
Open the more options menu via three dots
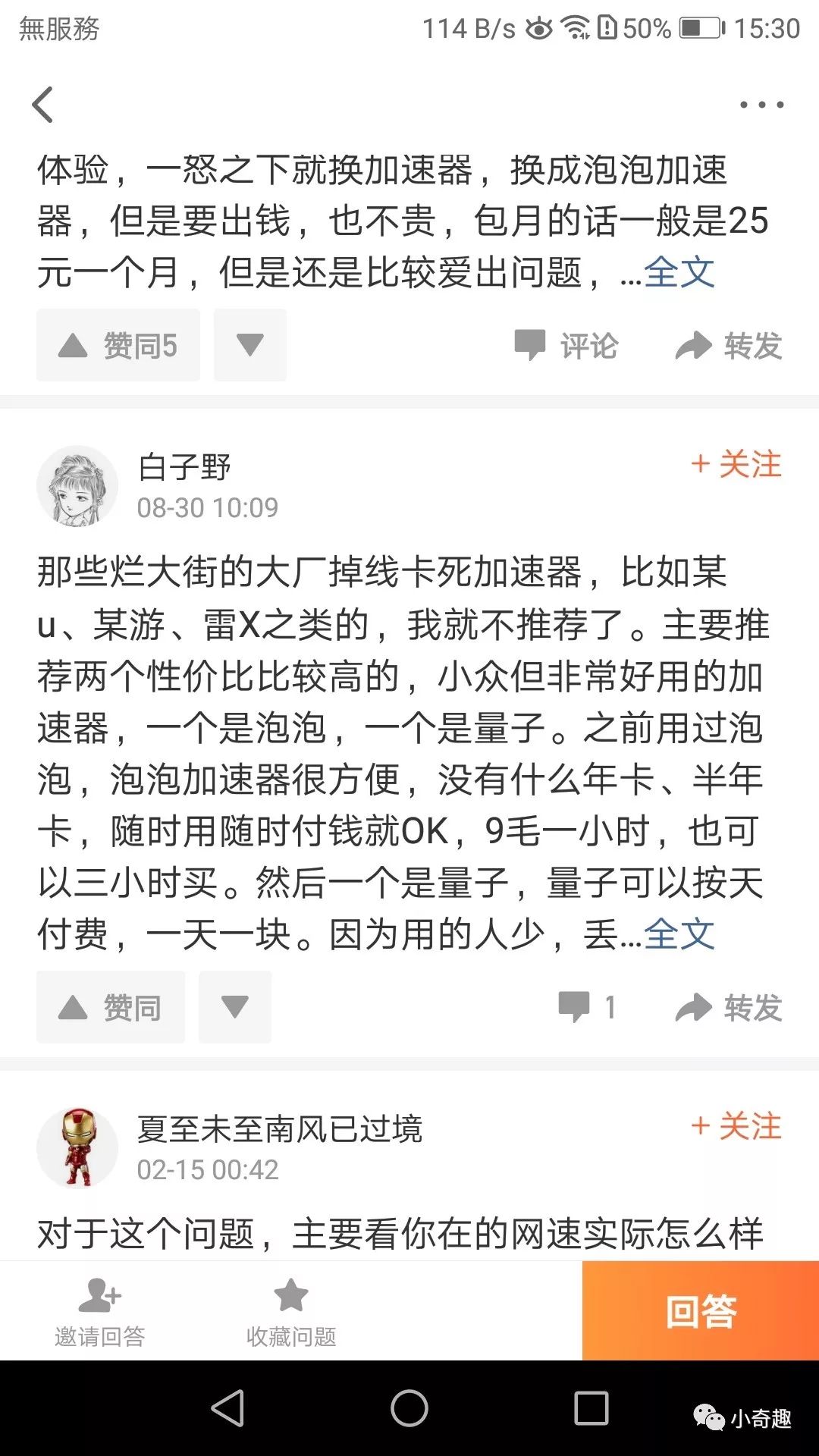(x=761, y=104)
